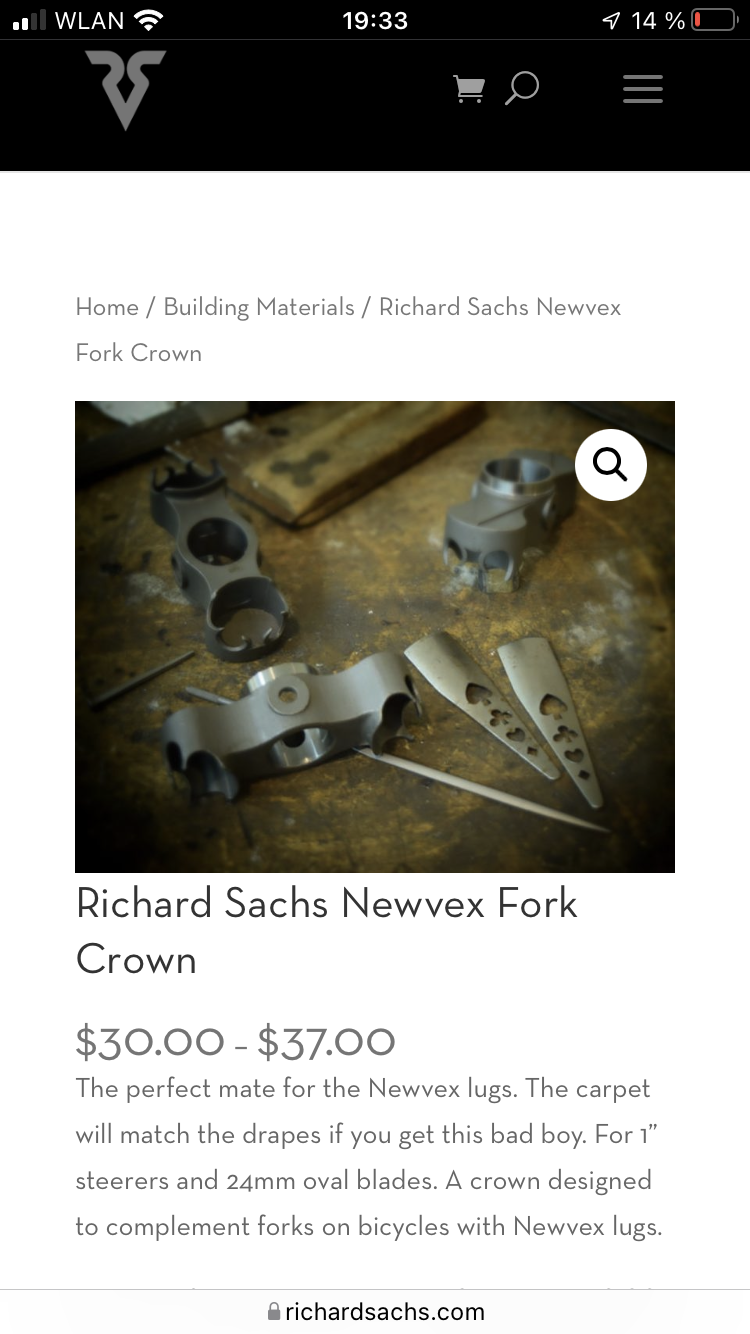
Task: Open the Building Materials breadcrumb link
Action: pyautogui.click(x=259, y=307)
